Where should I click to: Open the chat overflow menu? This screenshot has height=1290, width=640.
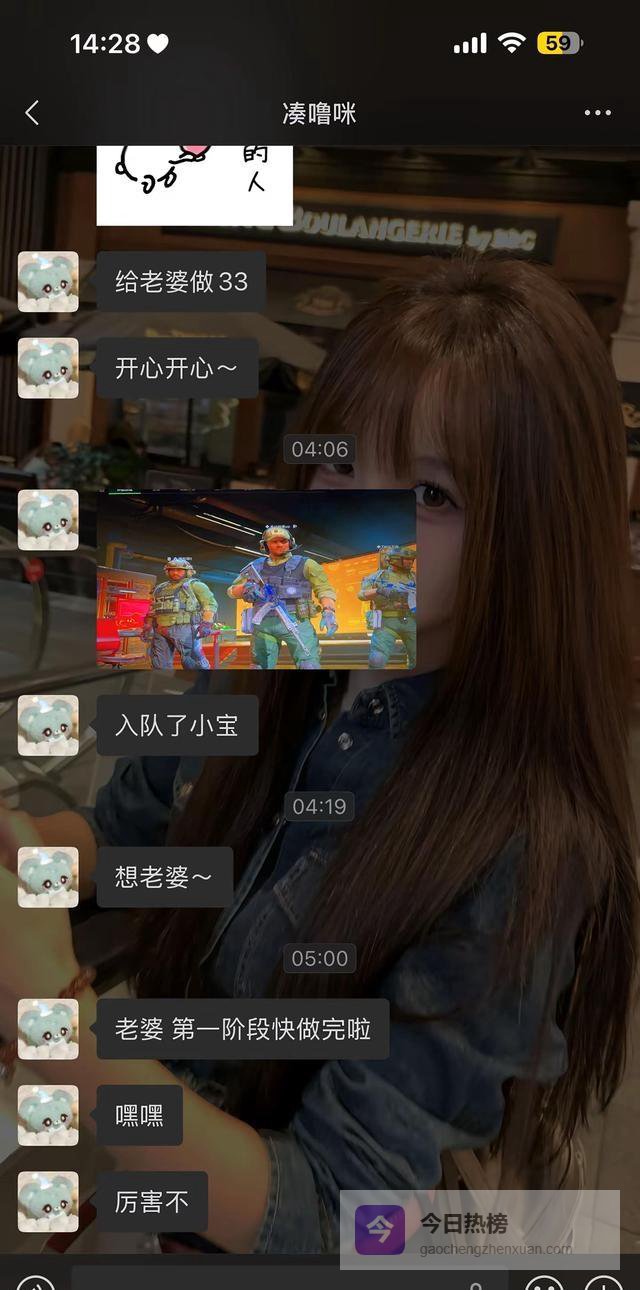pos(597,113)
